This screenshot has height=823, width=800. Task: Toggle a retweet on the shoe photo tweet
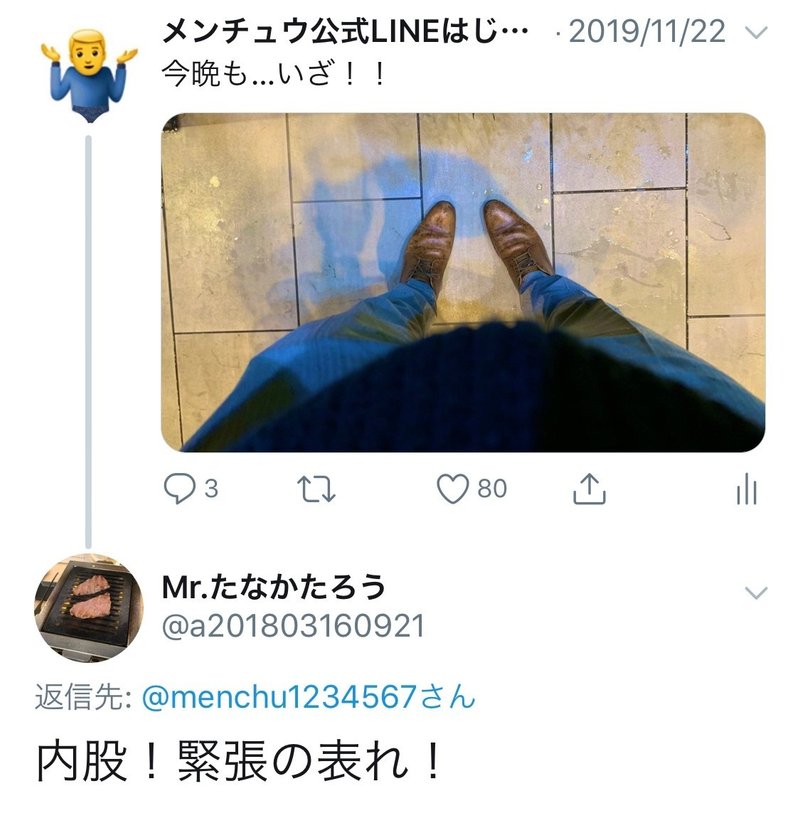[x=316, y=486]
